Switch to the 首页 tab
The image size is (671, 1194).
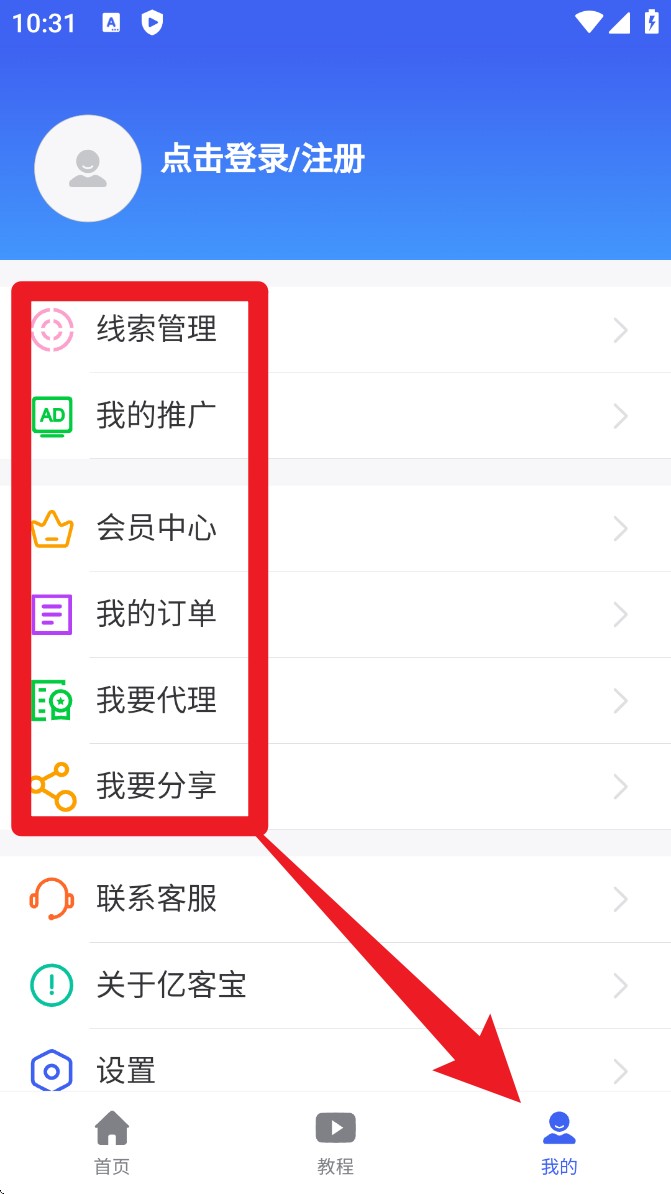[x=112, y=1142]
